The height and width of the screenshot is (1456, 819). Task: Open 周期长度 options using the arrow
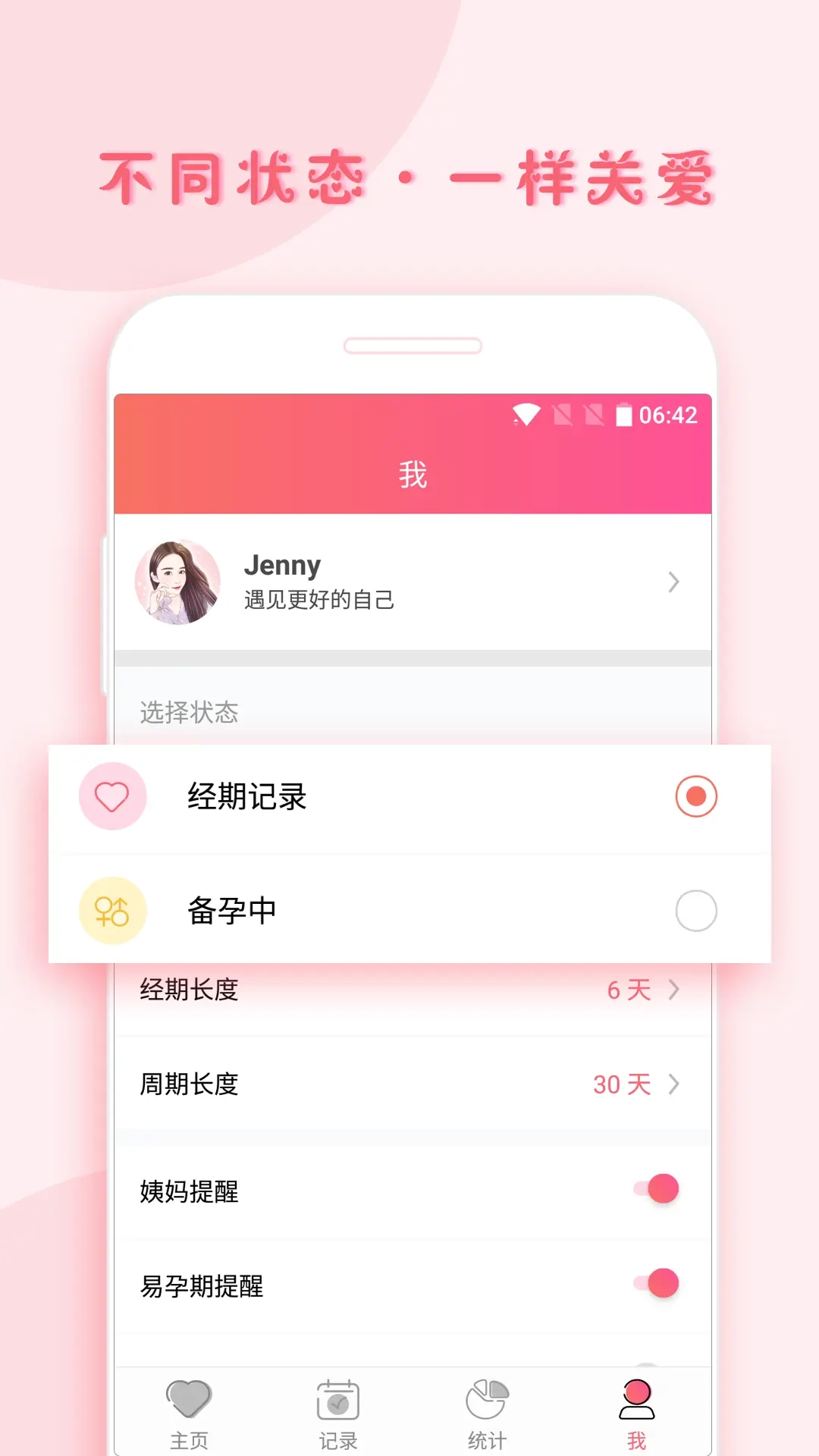pos(673,1084)
